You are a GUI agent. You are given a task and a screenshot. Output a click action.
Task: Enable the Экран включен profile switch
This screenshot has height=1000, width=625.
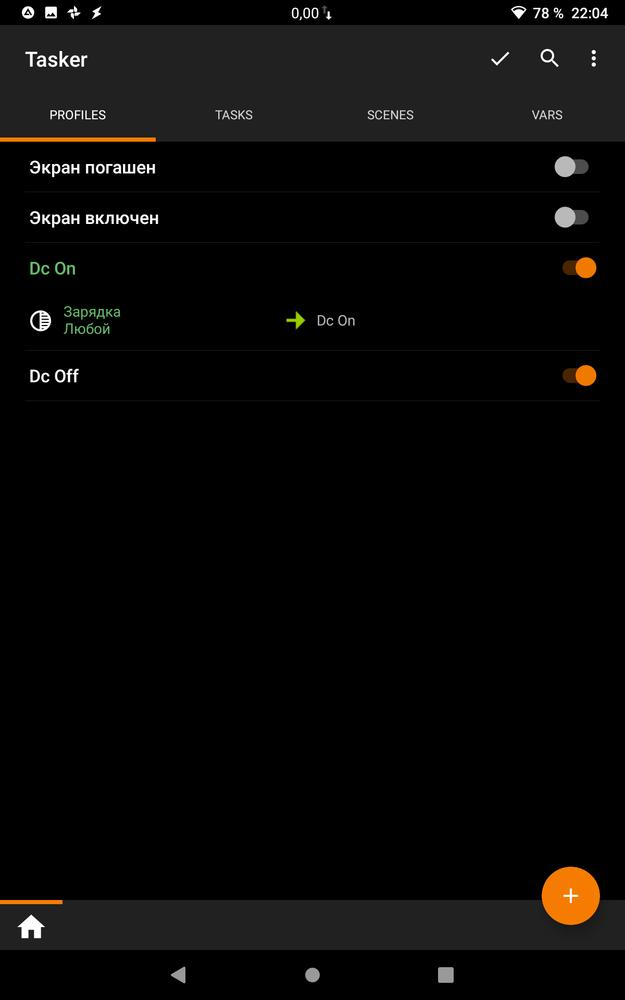coord(573,217)
